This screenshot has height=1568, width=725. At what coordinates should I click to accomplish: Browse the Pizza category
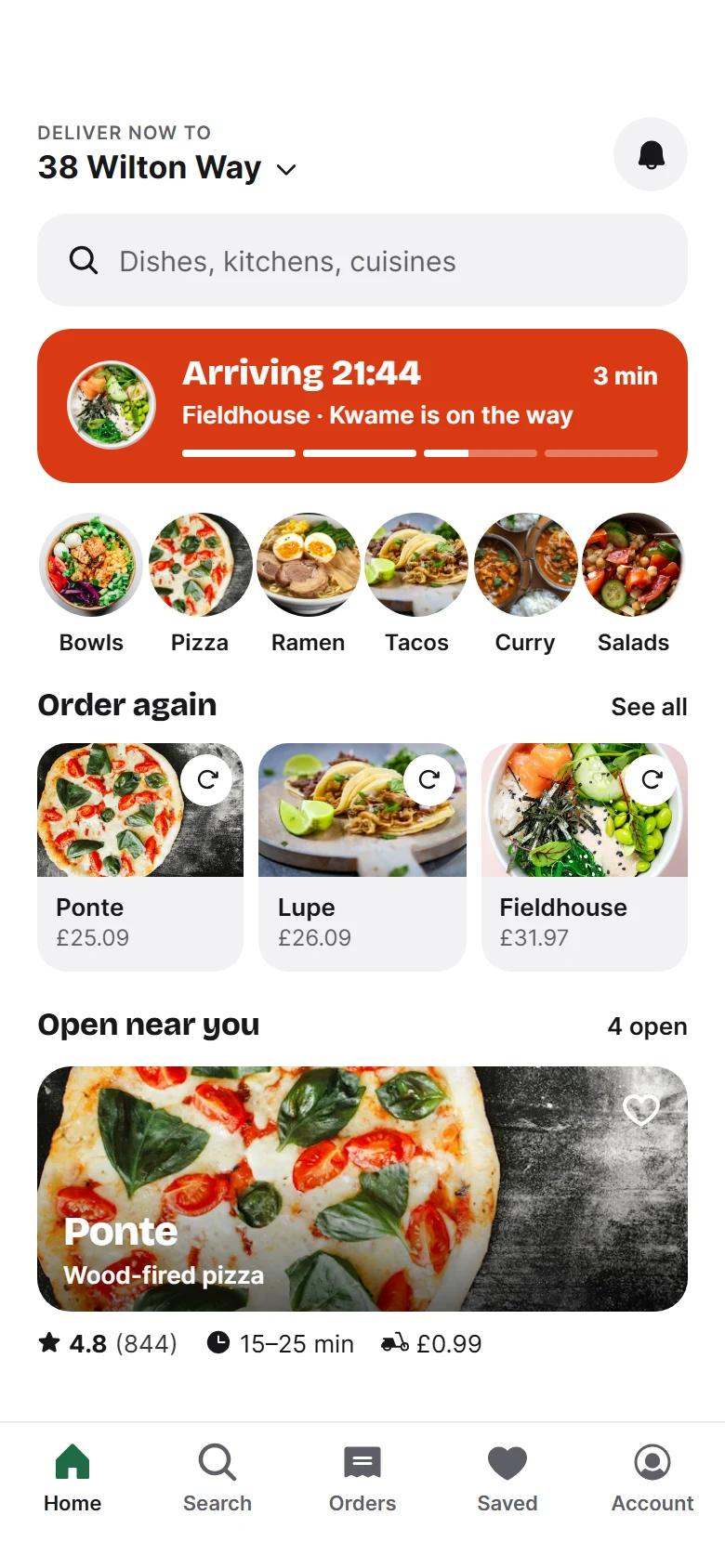(x=200, y=584)
